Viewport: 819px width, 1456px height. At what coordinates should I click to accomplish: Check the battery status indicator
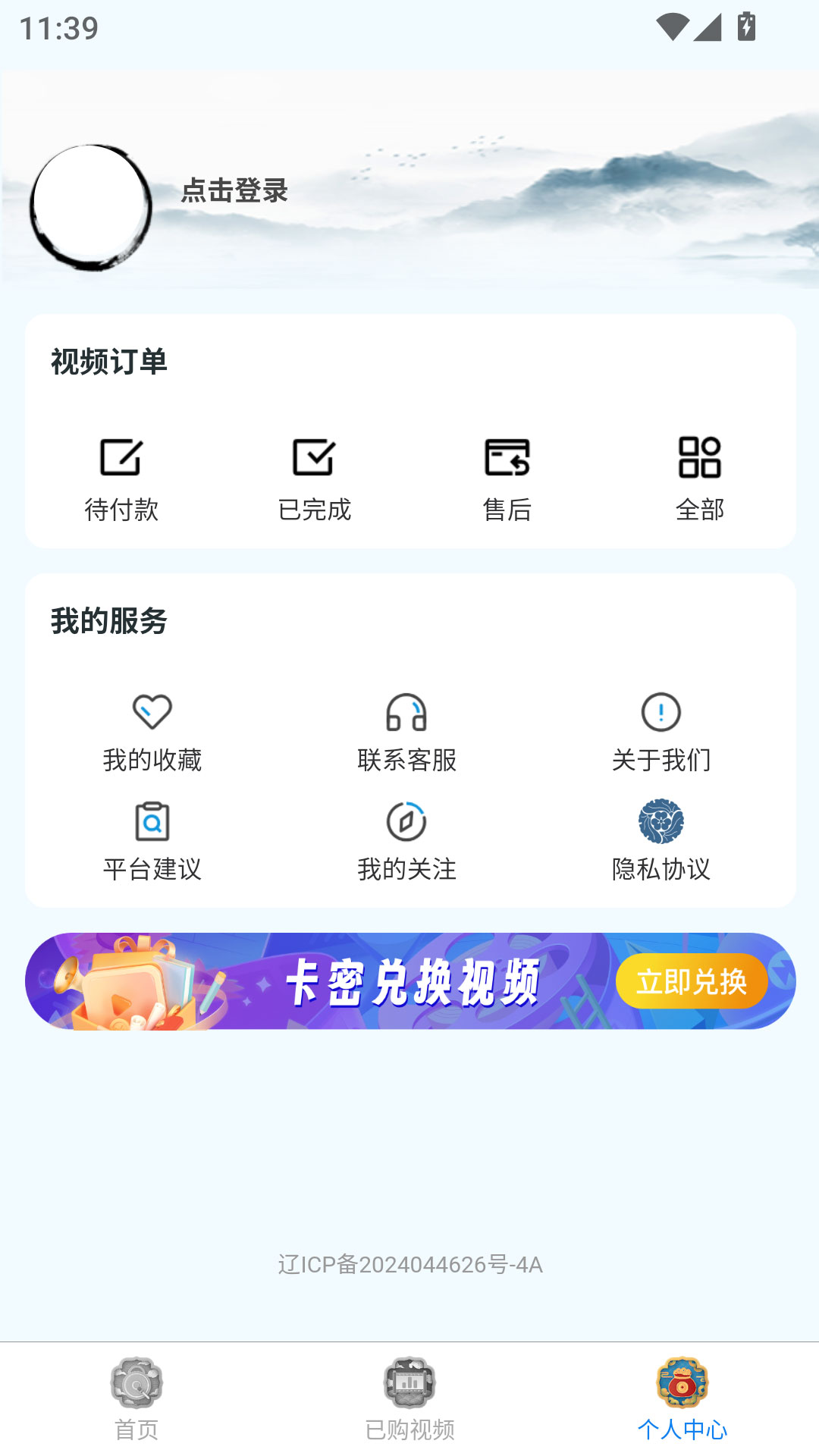pos(746,25)
